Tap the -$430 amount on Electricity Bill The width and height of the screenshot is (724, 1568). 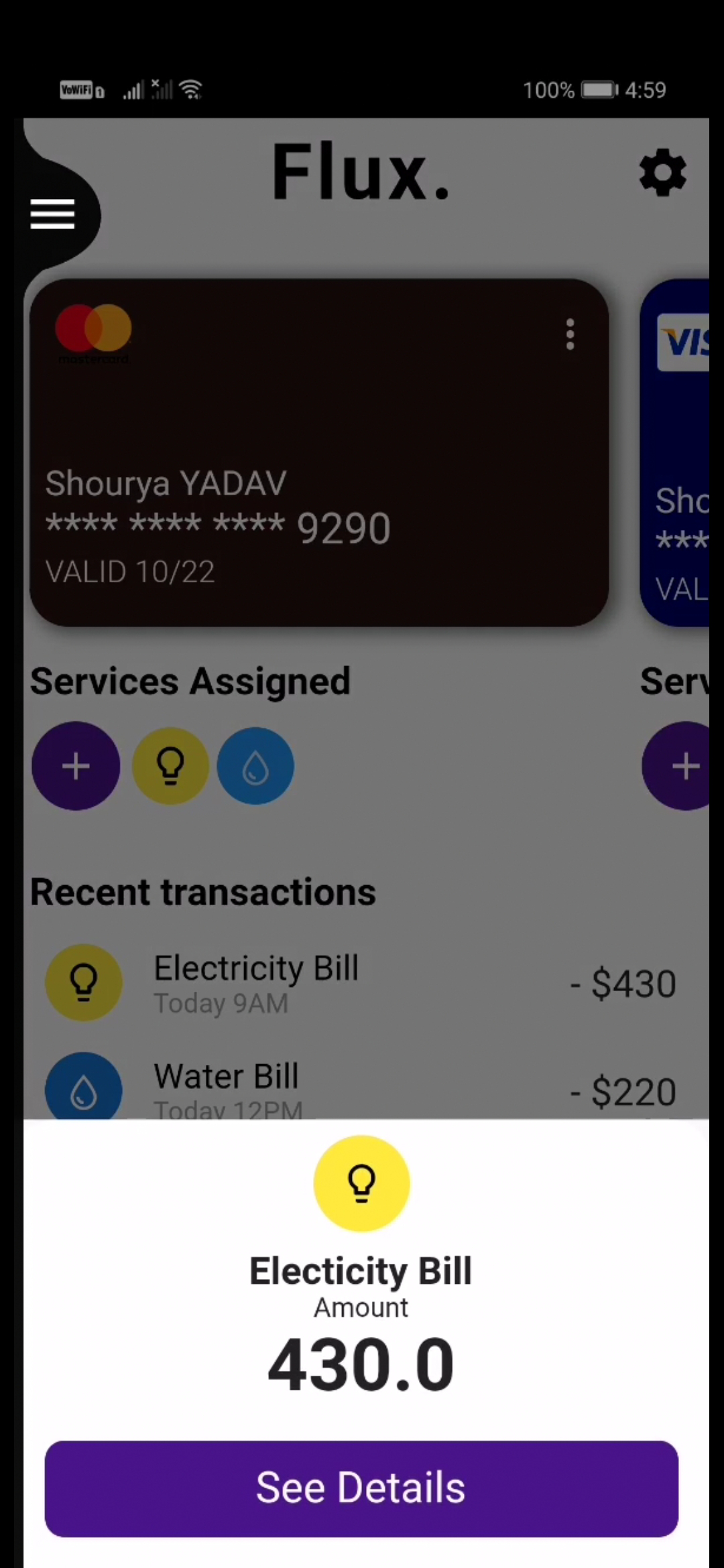click(622, 982)
